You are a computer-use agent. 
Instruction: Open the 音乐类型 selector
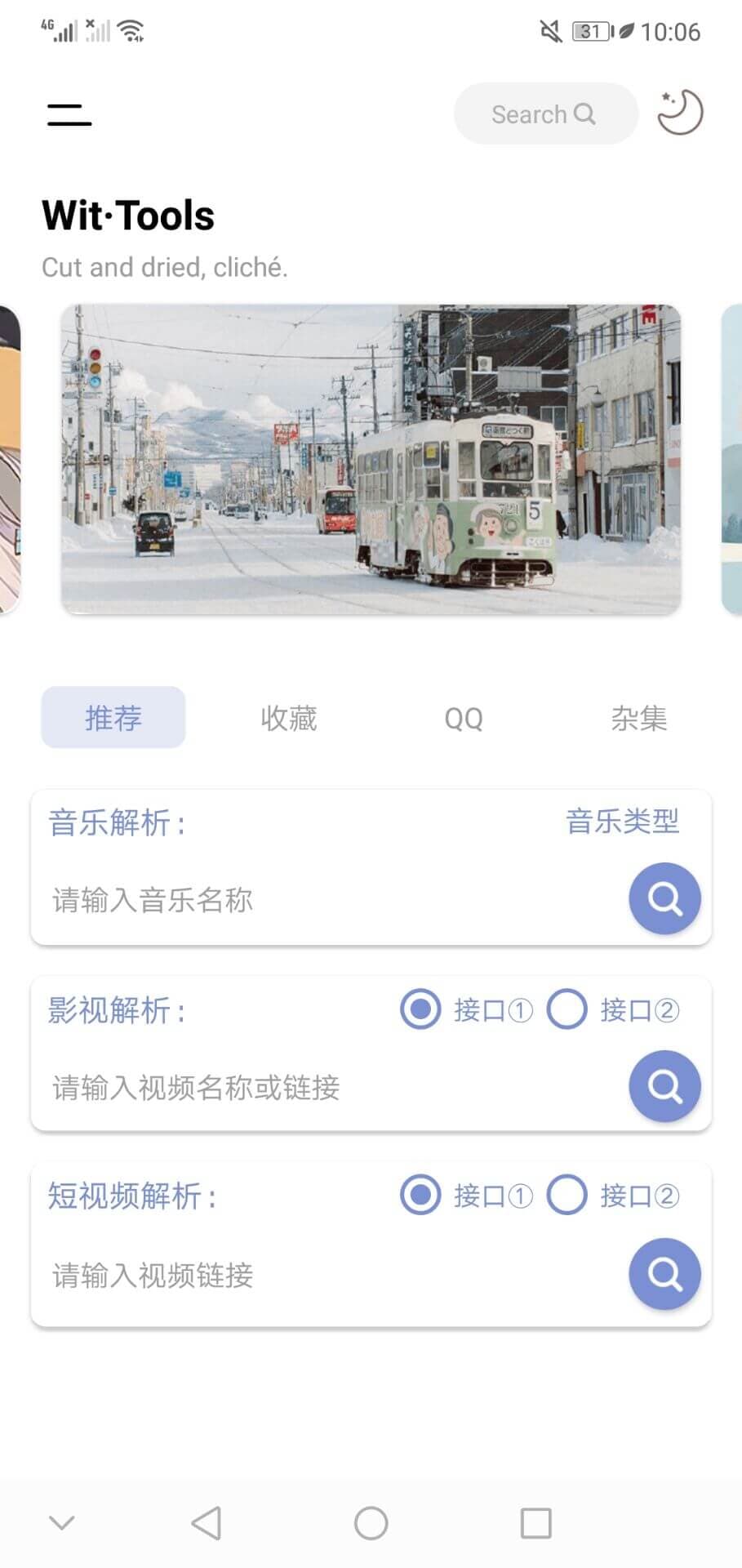[622, 821]
